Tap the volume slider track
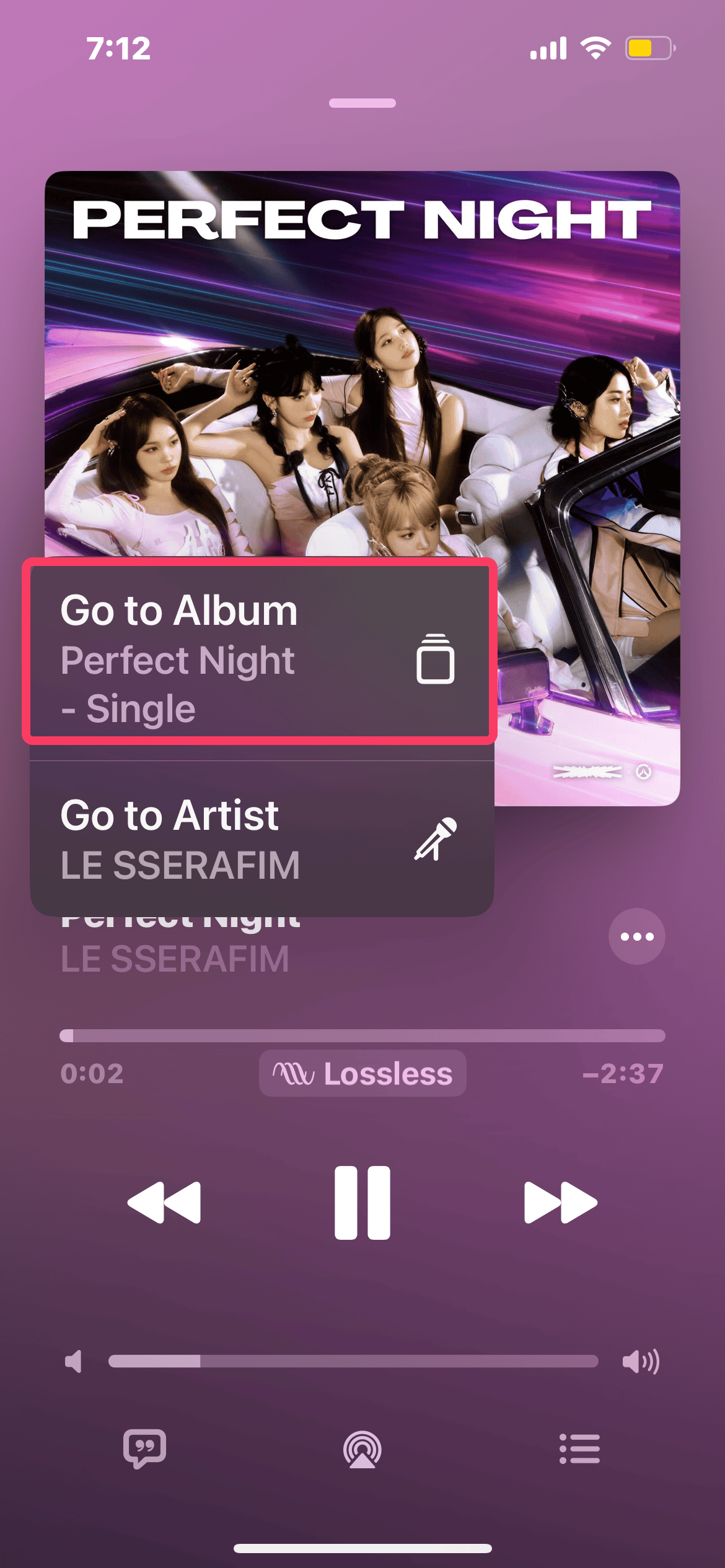 pos(353,1361)
